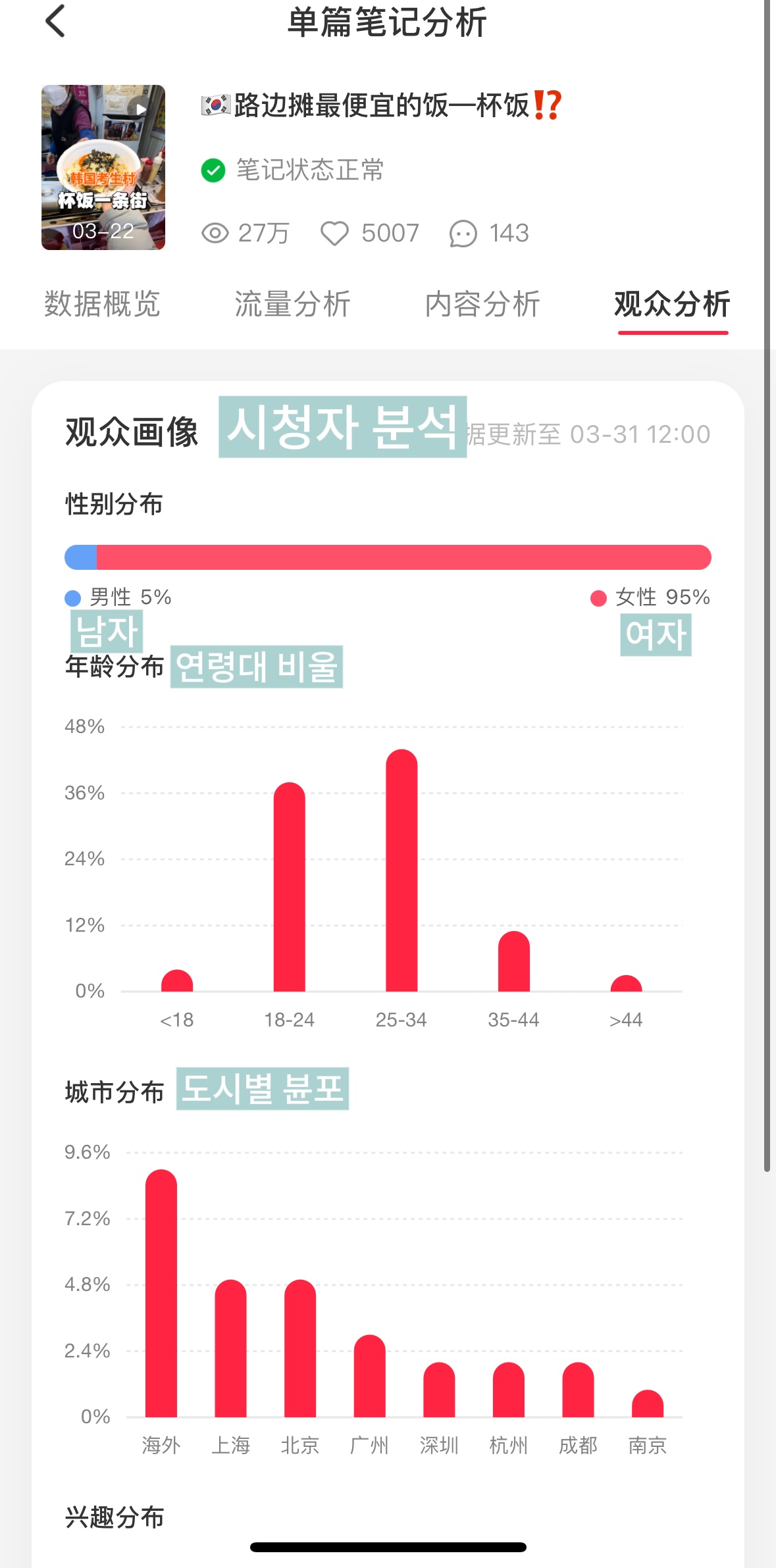
Task: Switch to the 数据概览 tab
Action: pos(102,304)
